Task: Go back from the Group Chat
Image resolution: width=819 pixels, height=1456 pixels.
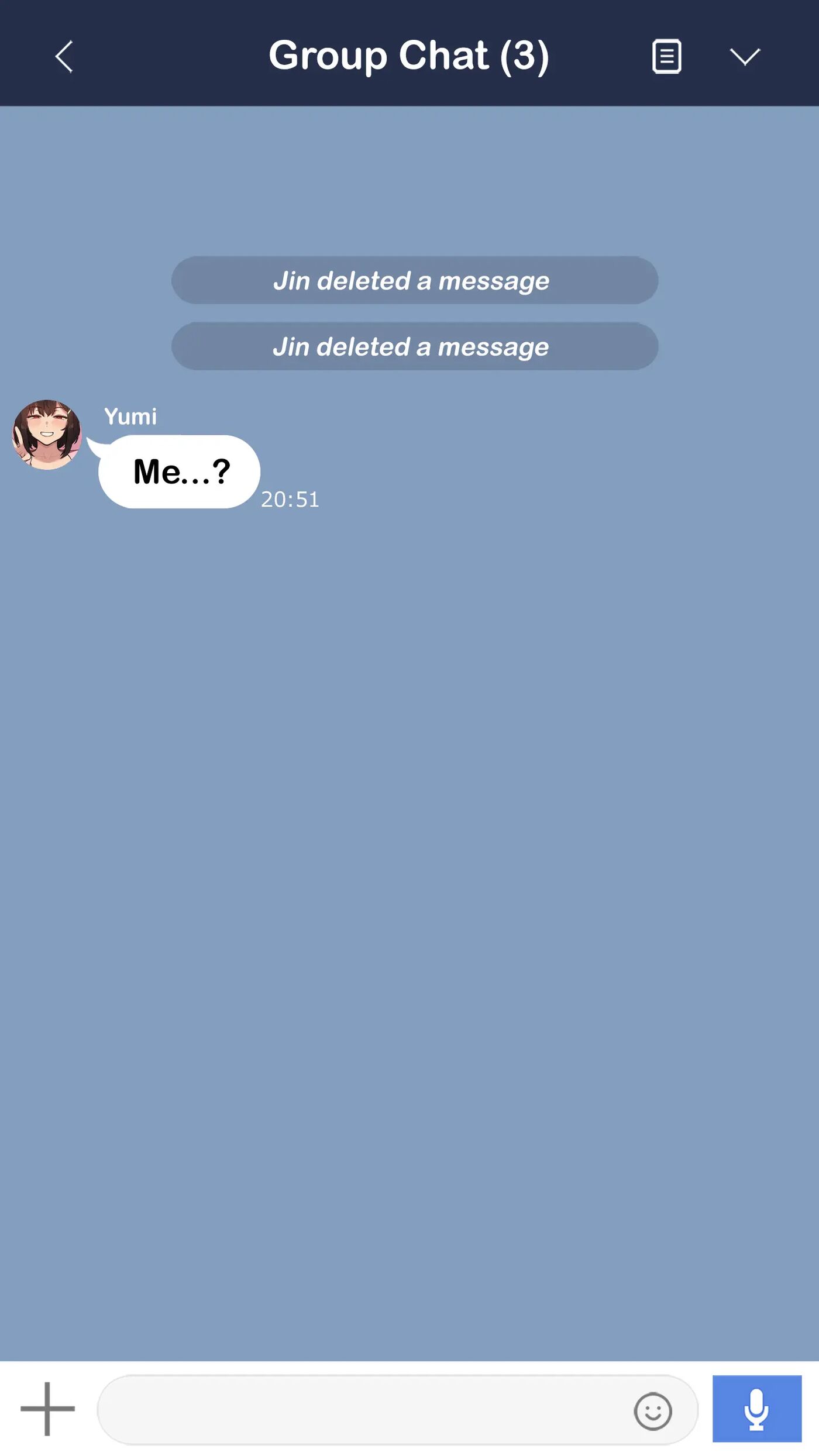Action: [64, 57]
